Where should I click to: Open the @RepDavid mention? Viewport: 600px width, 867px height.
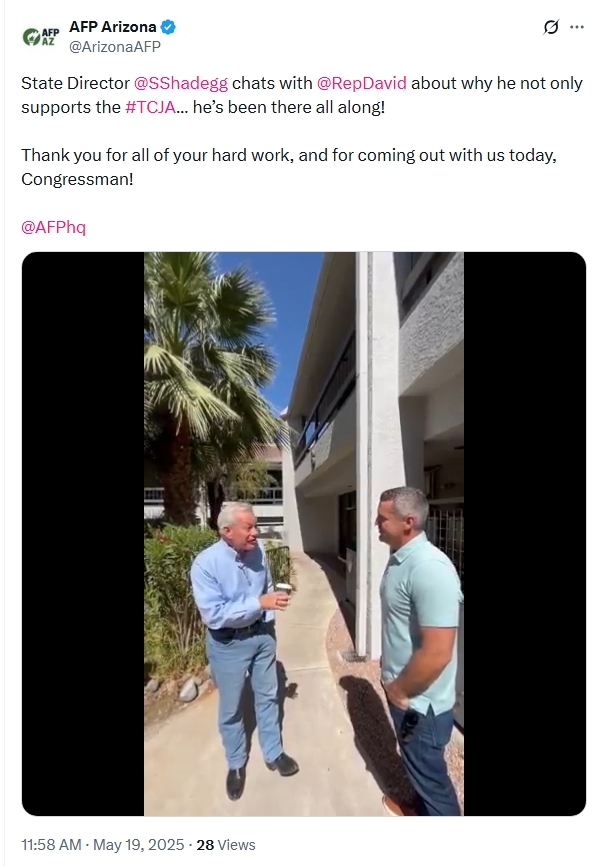click(361, 83)
